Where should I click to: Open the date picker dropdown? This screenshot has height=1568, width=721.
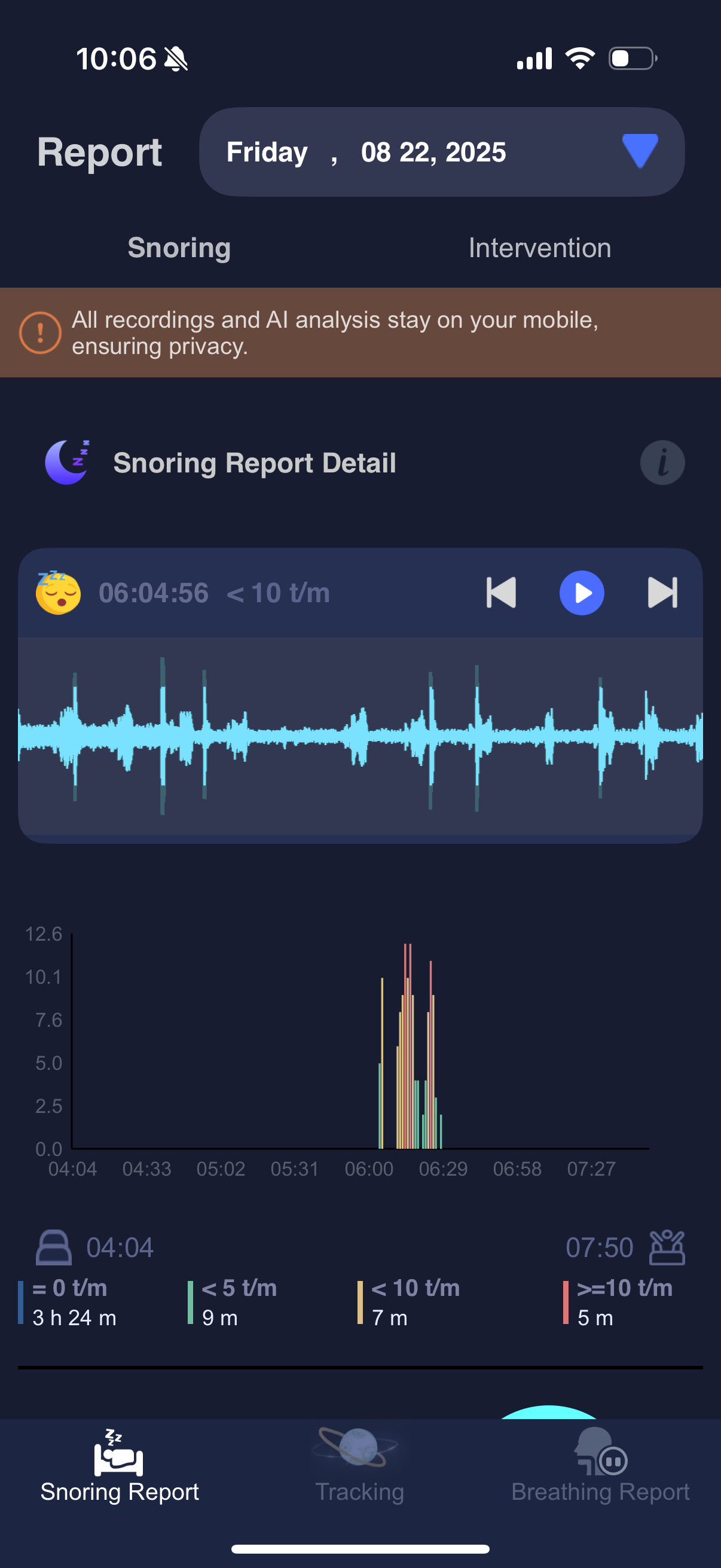pos(640,151)
